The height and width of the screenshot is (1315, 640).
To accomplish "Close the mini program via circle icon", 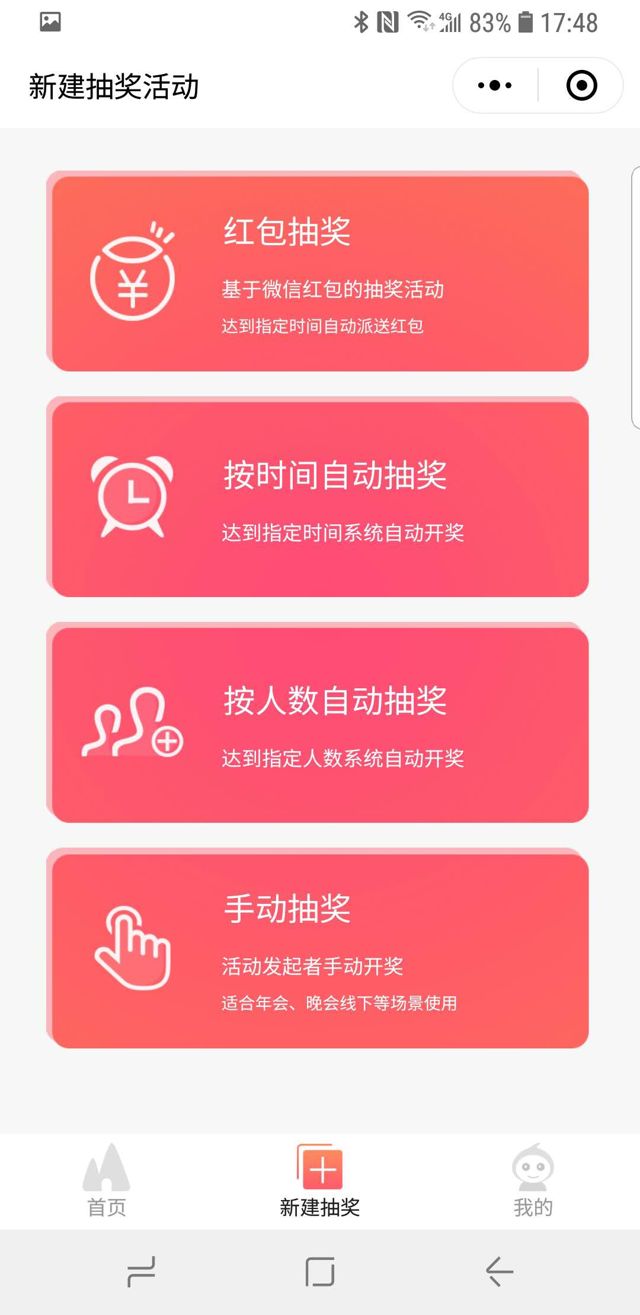I will [581, 86].
